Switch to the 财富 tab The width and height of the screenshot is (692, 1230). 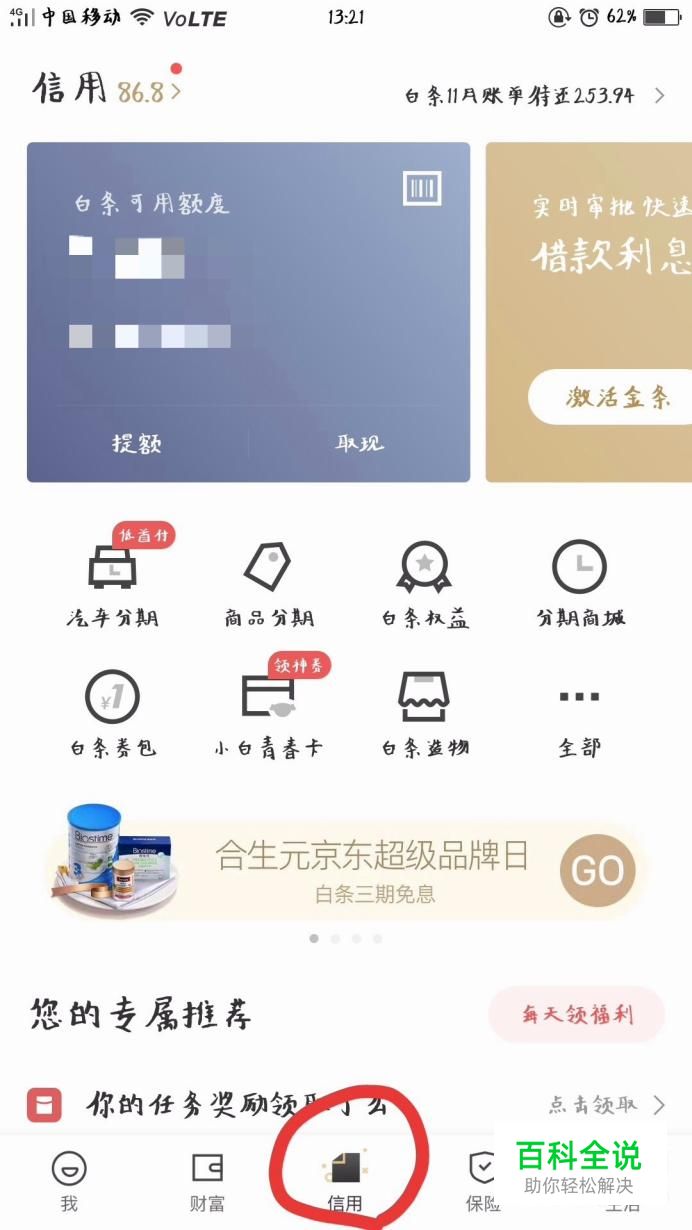207,1181
